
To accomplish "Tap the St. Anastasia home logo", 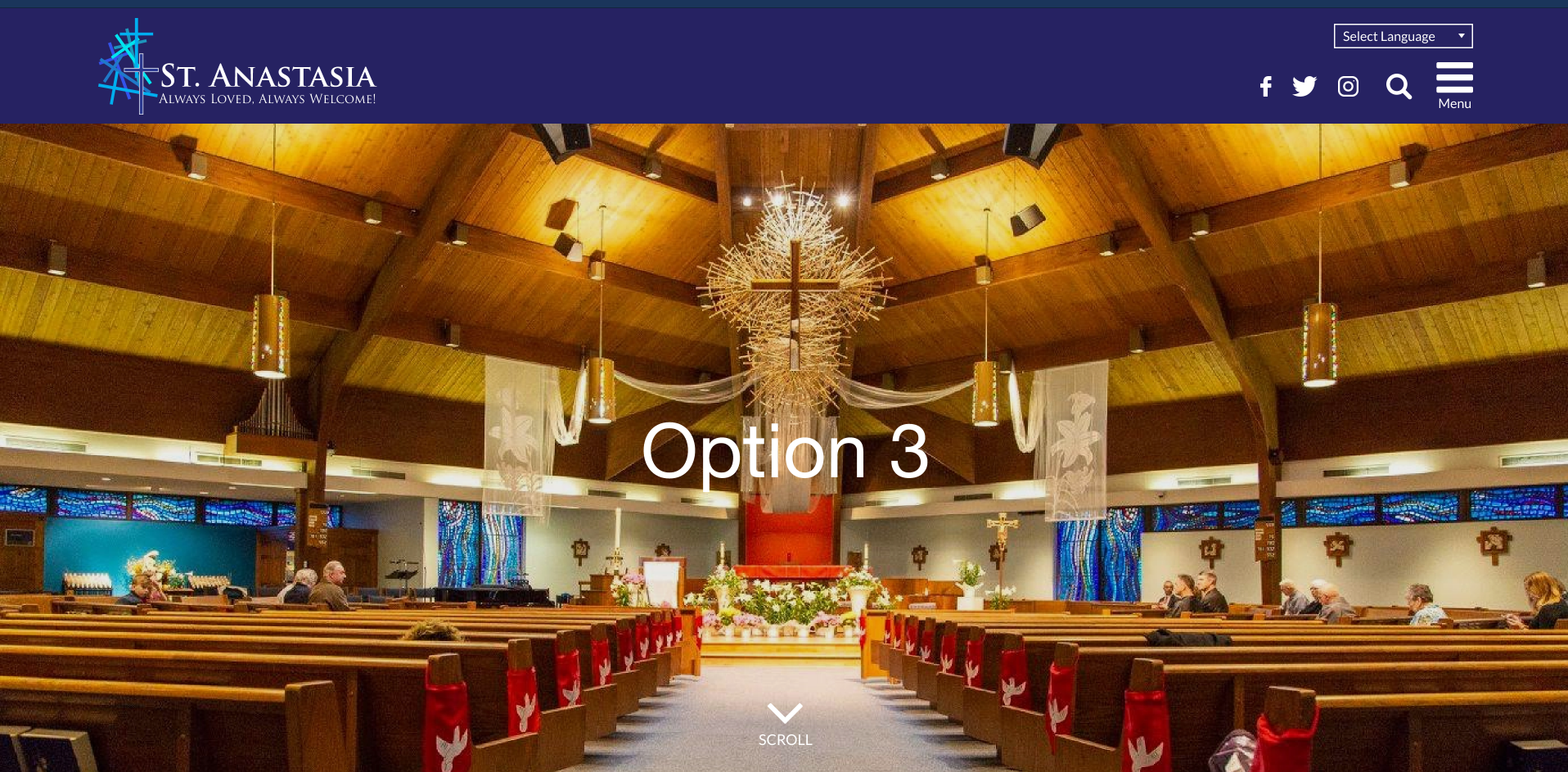I will 237,69.
